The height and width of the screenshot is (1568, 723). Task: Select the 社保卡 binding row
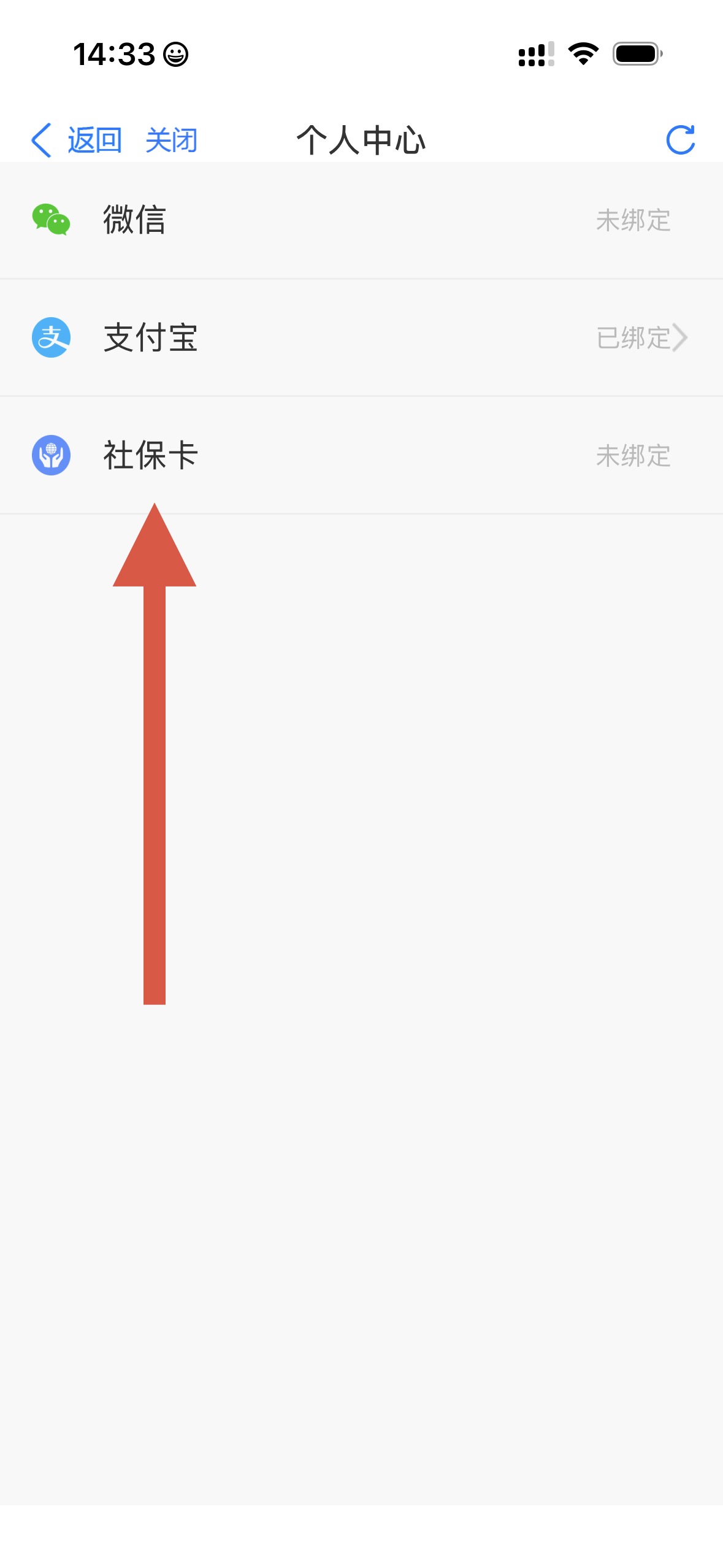click(x=361, y=455)
